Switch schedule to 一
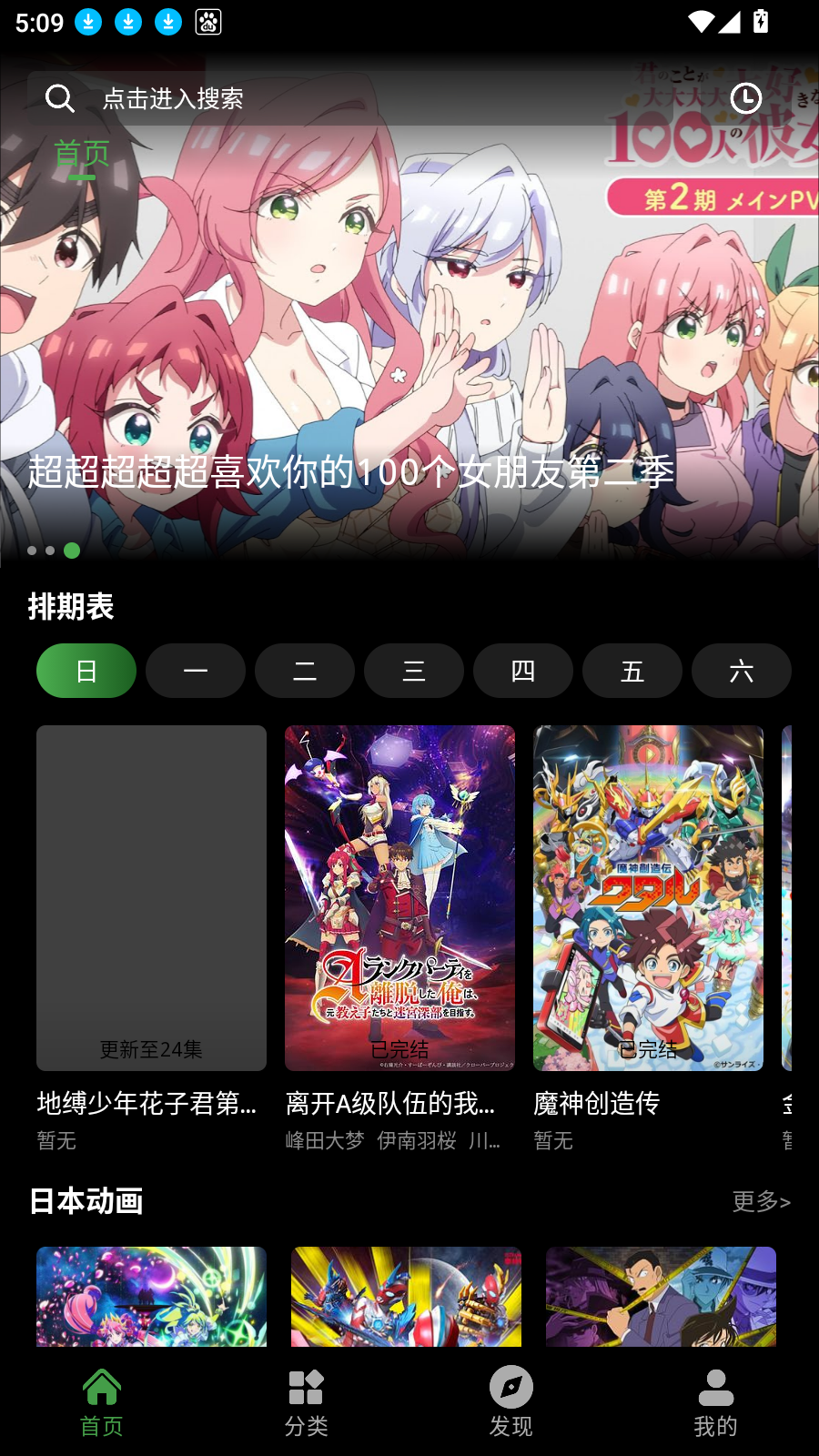Viewport: 819px width, 1456px height. coord(196,671)
